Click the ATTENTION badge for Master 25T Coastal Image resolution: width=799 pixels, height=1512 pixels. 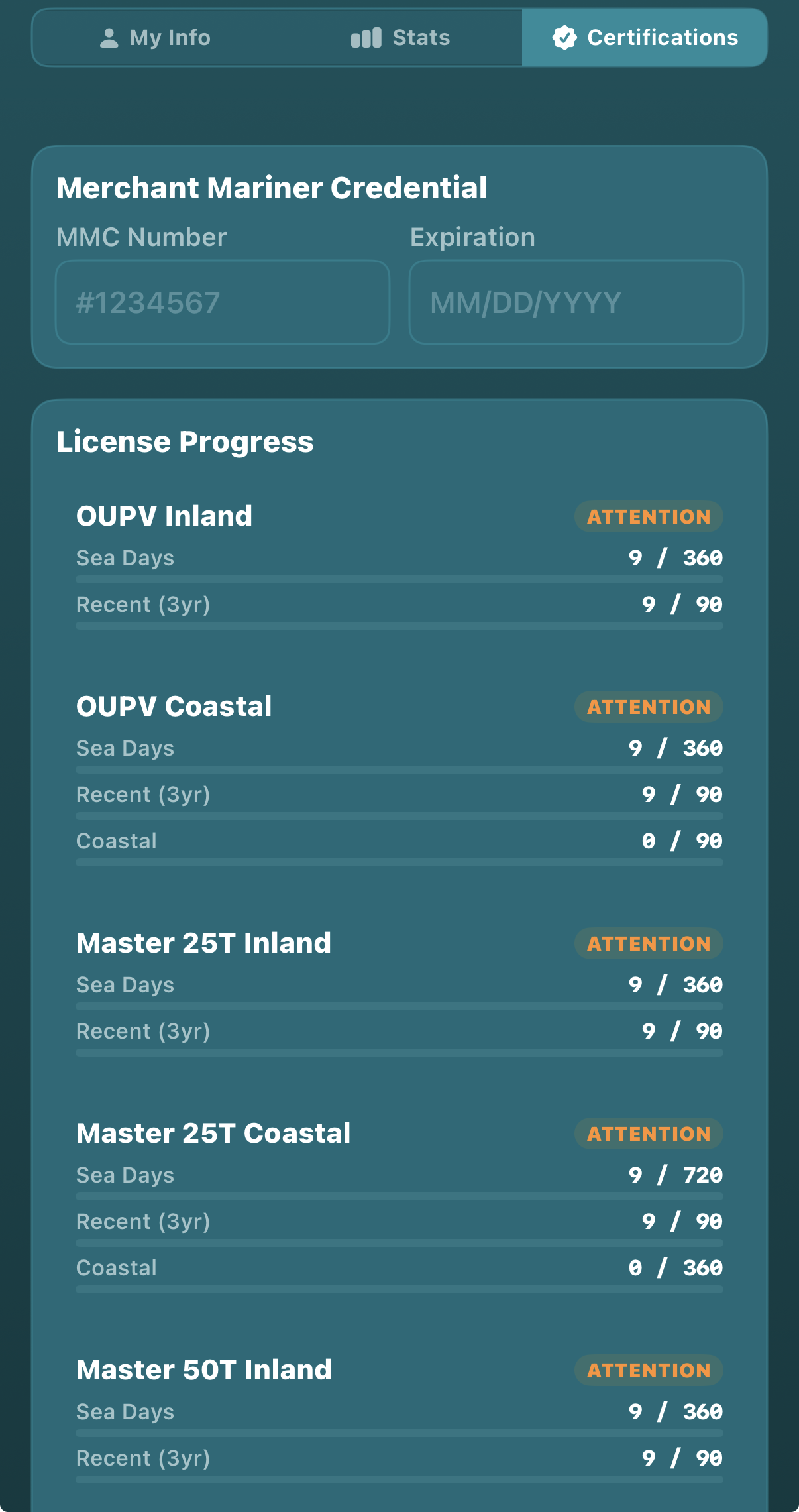[648, 1134]
